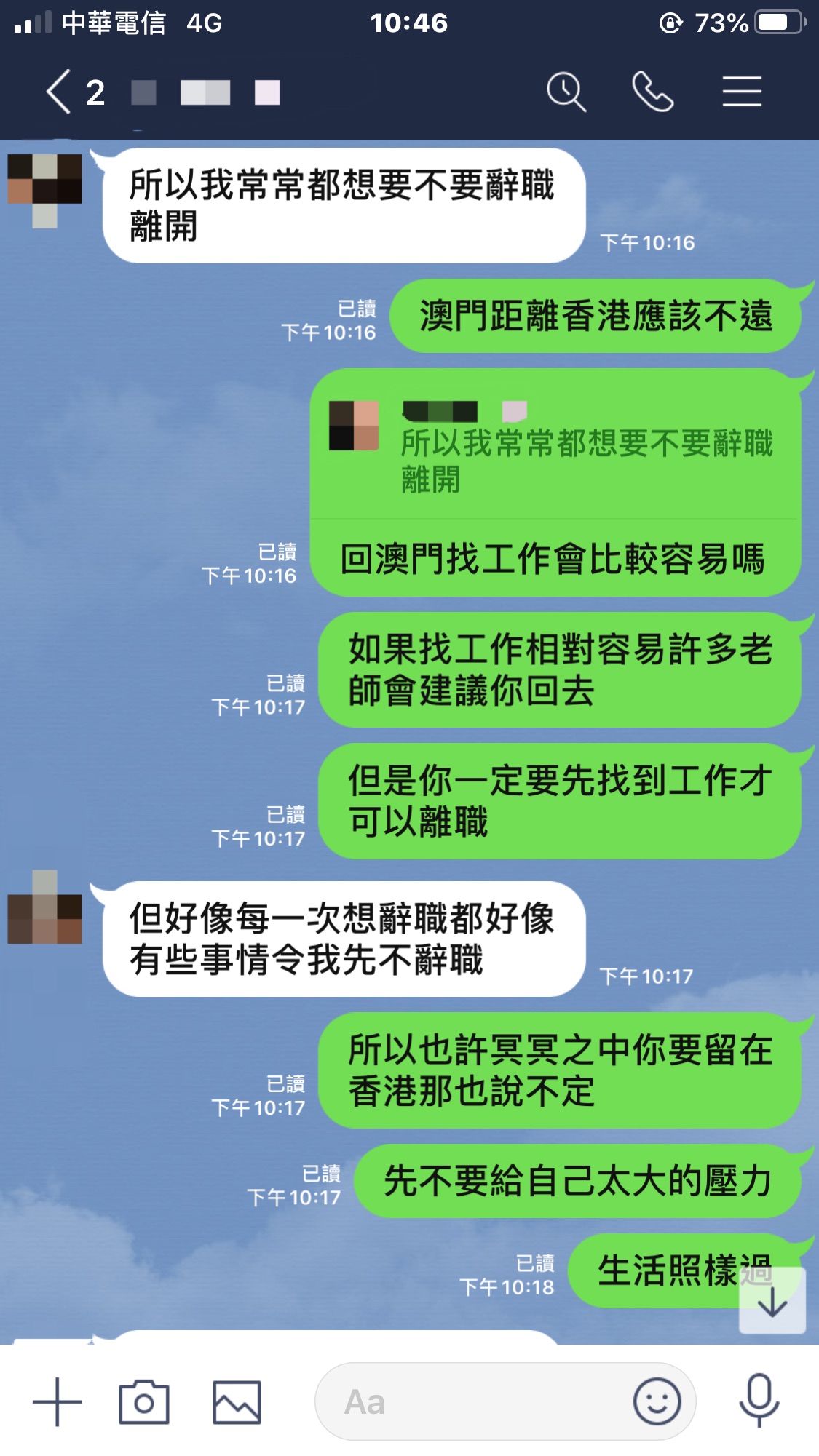Open the plus attachment menu
The width and height of the screenshot is (819, 1456).
(57, 1401)
